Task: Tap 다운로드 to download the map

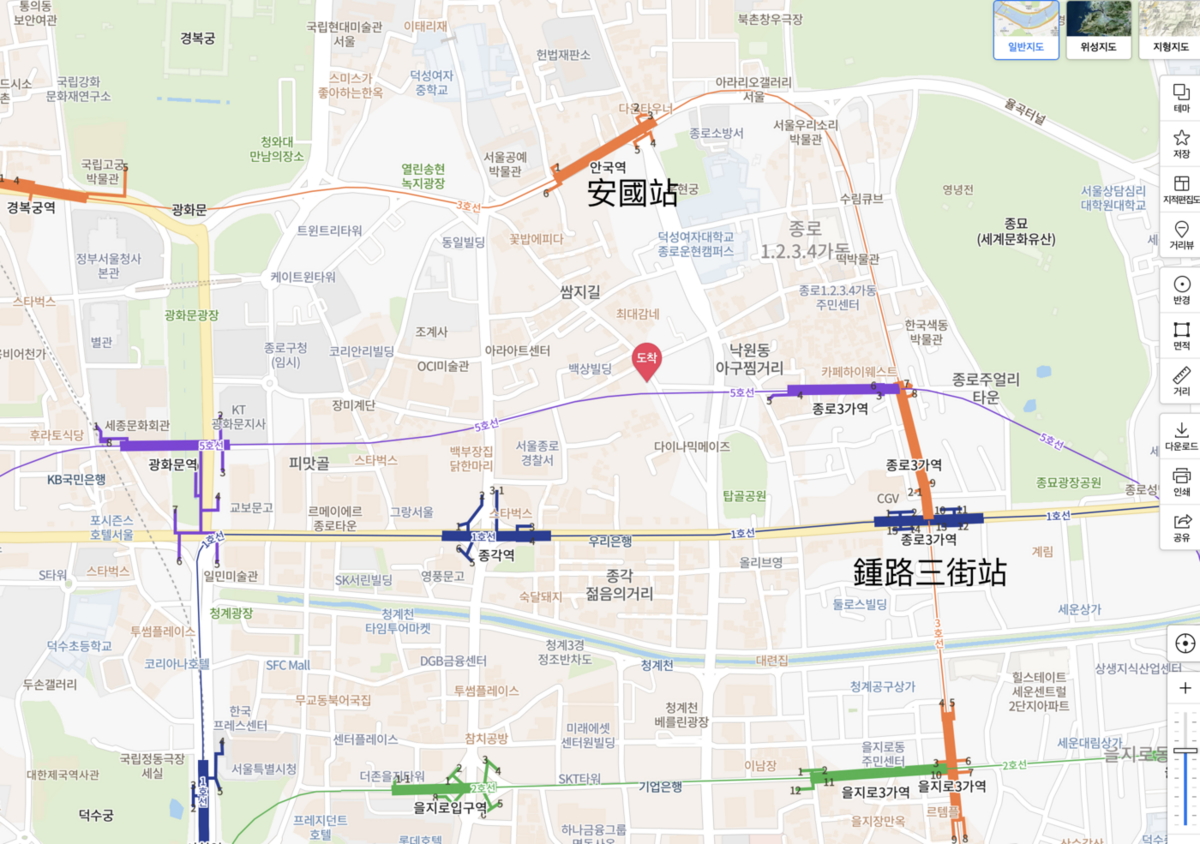Action: [x=1181, y=436]
